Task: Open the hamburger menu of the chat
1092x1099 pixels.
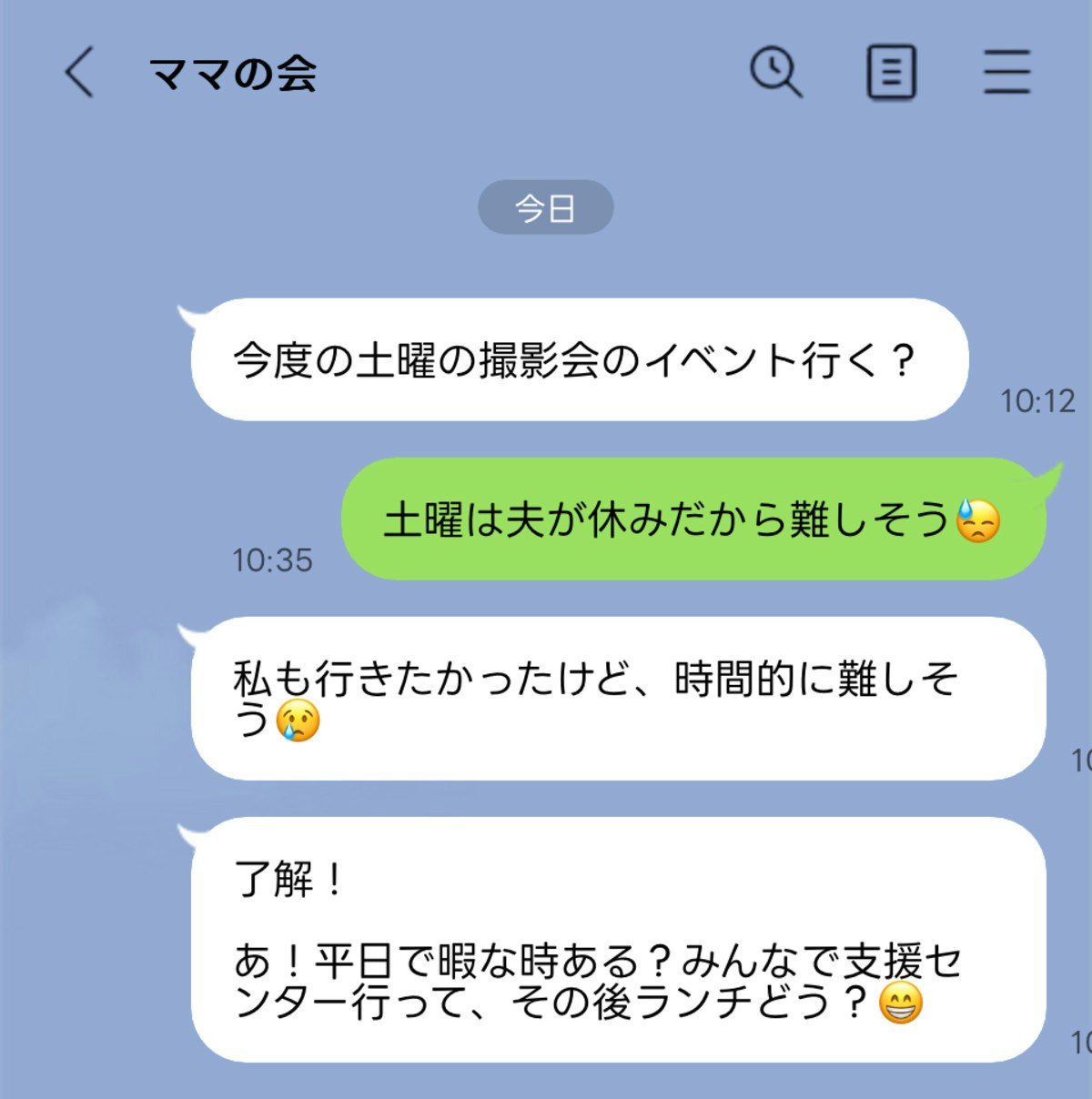Action: point(1006,73)
